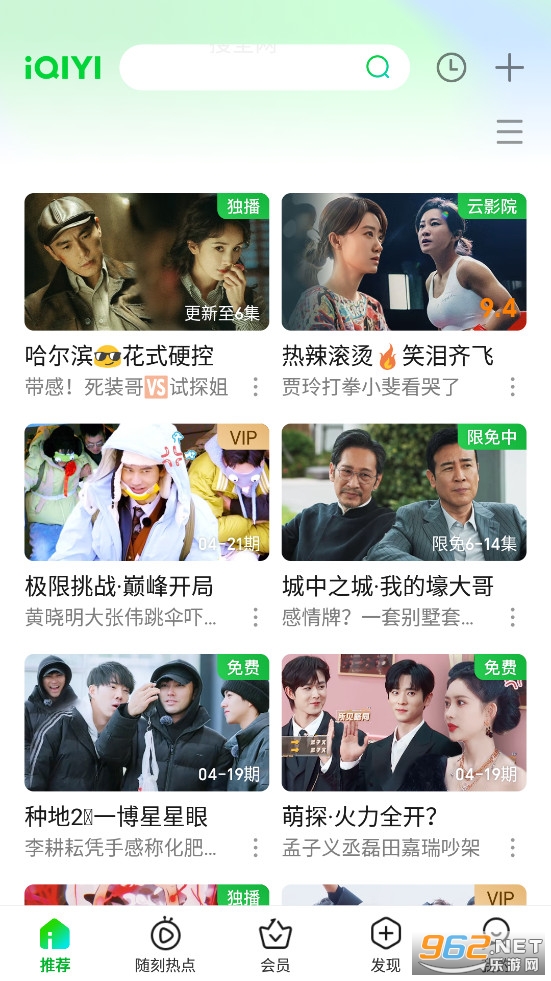551x981 pixels.
Task: Open more options for 城中之城·我的壕大哥
Action: (x=512, y=617)
